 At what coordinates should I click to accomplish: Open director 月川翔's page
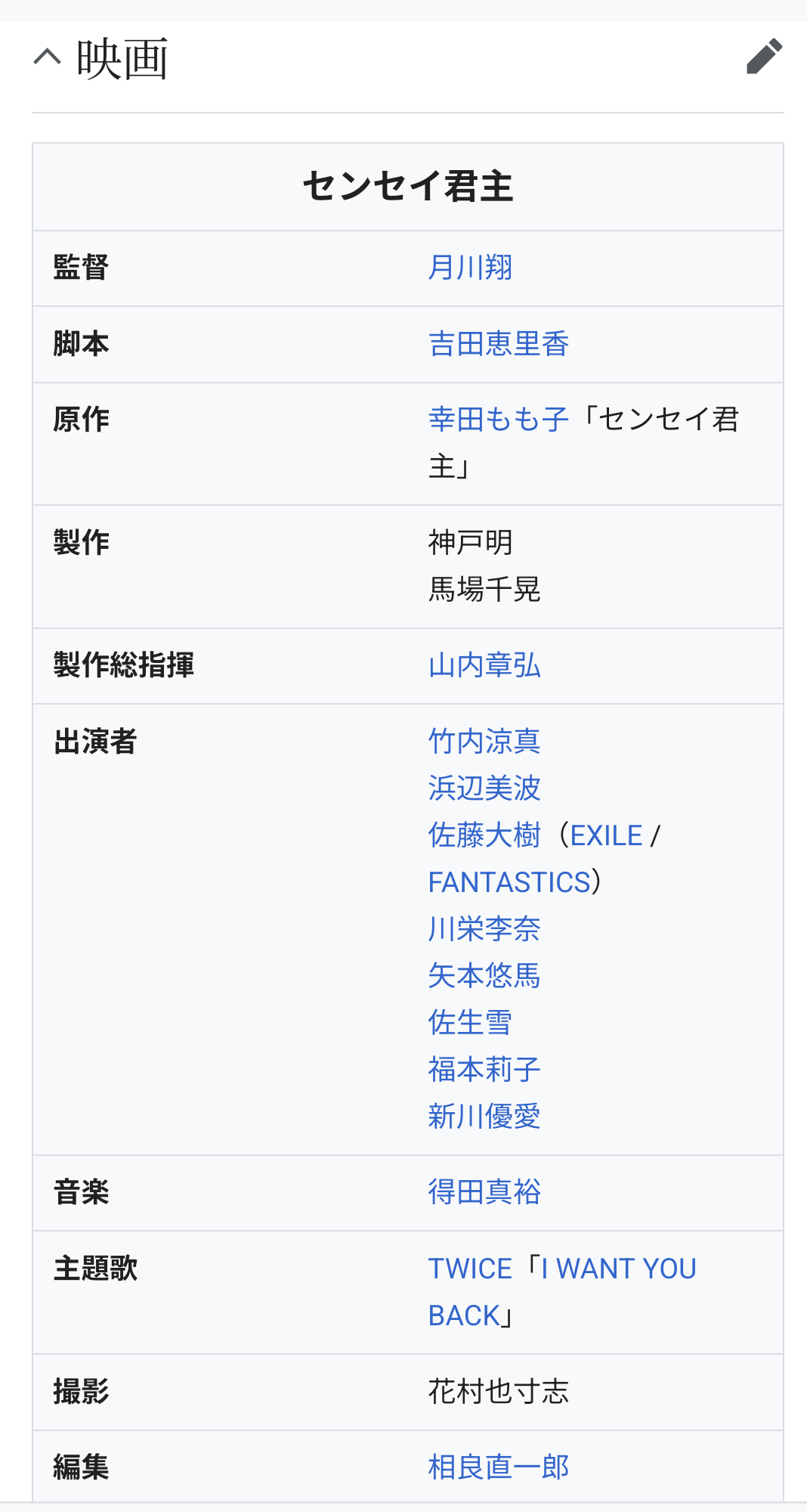pyautogui.click(x=470, y=268)
